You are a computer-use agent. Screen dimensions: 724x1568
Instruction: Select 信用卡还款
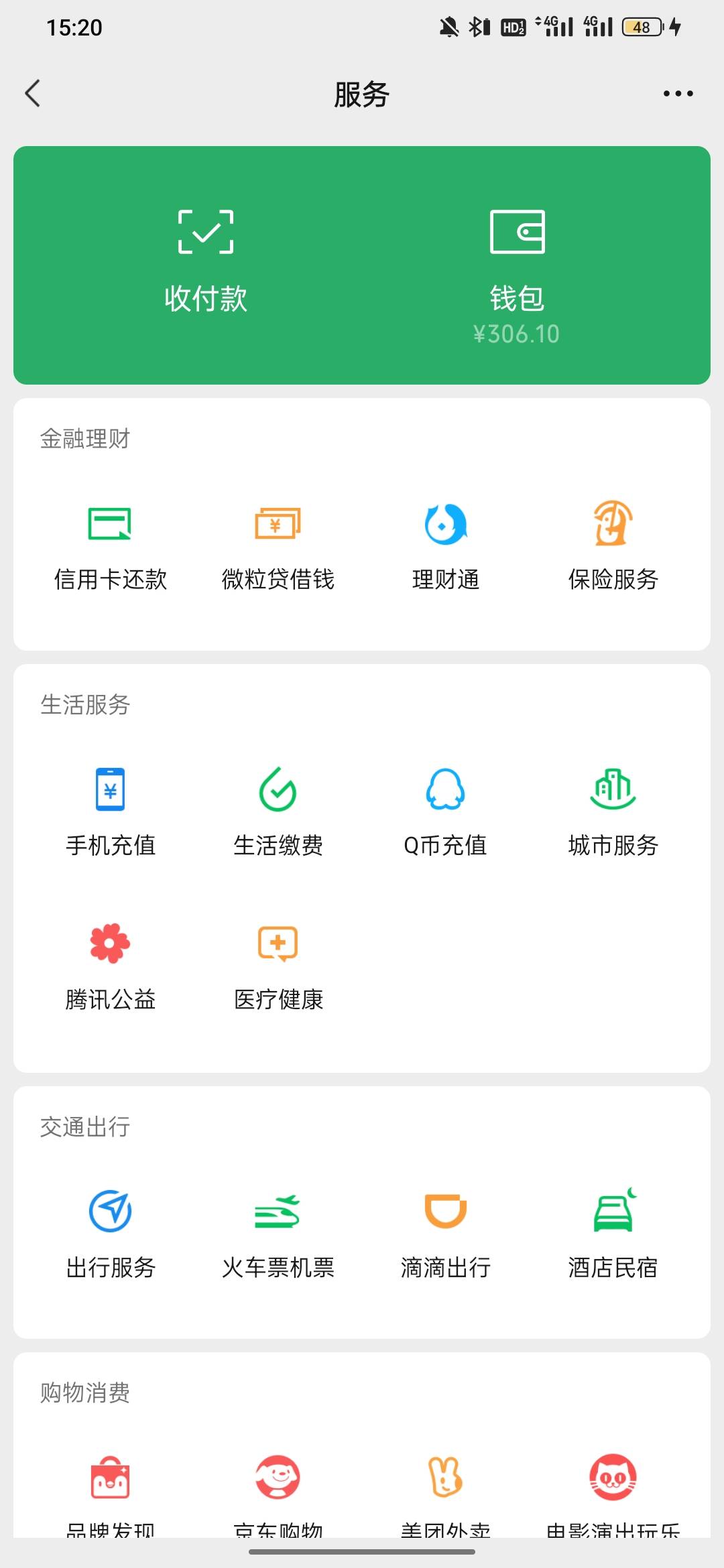coord(111,544)
